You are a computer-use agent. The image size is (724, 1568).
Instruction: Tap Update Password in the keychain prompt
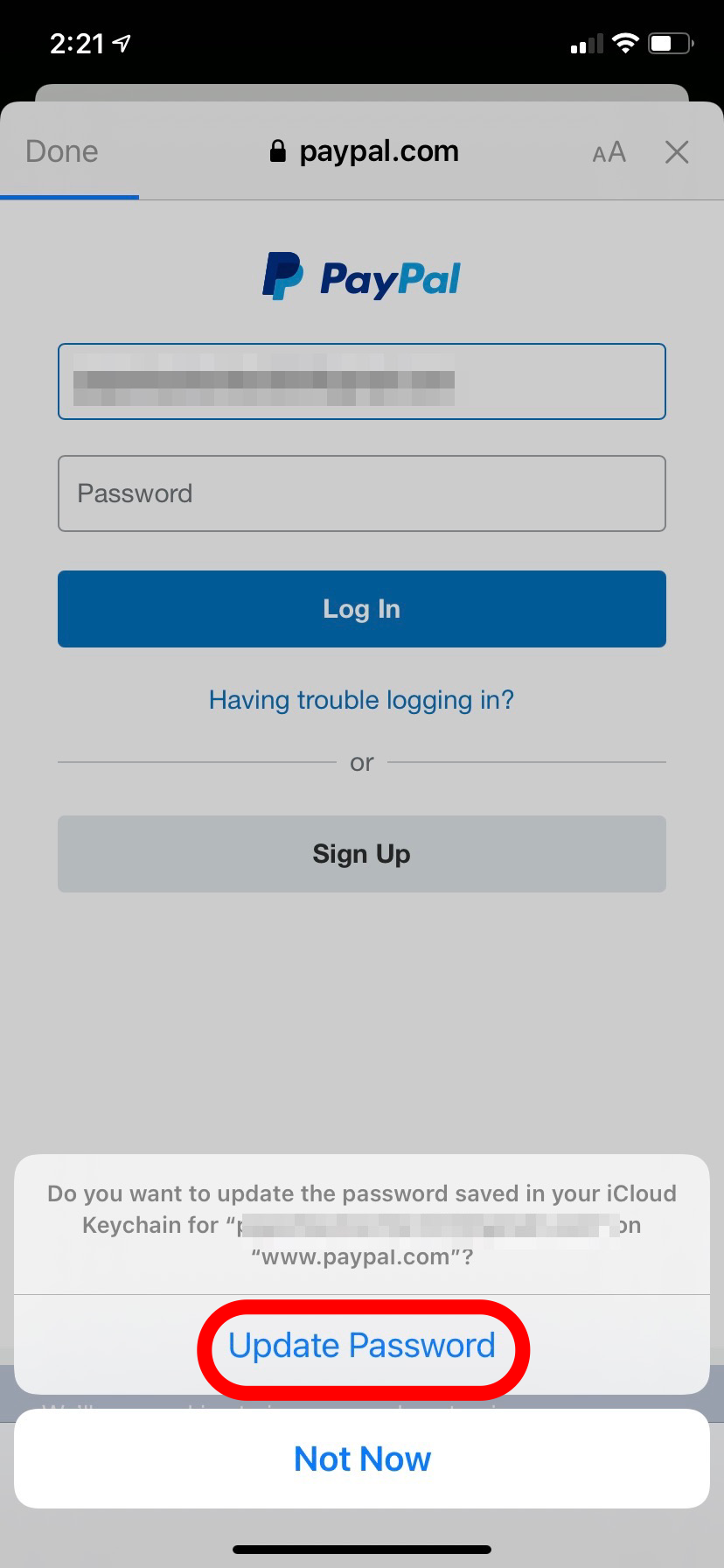coord(362,1345)
